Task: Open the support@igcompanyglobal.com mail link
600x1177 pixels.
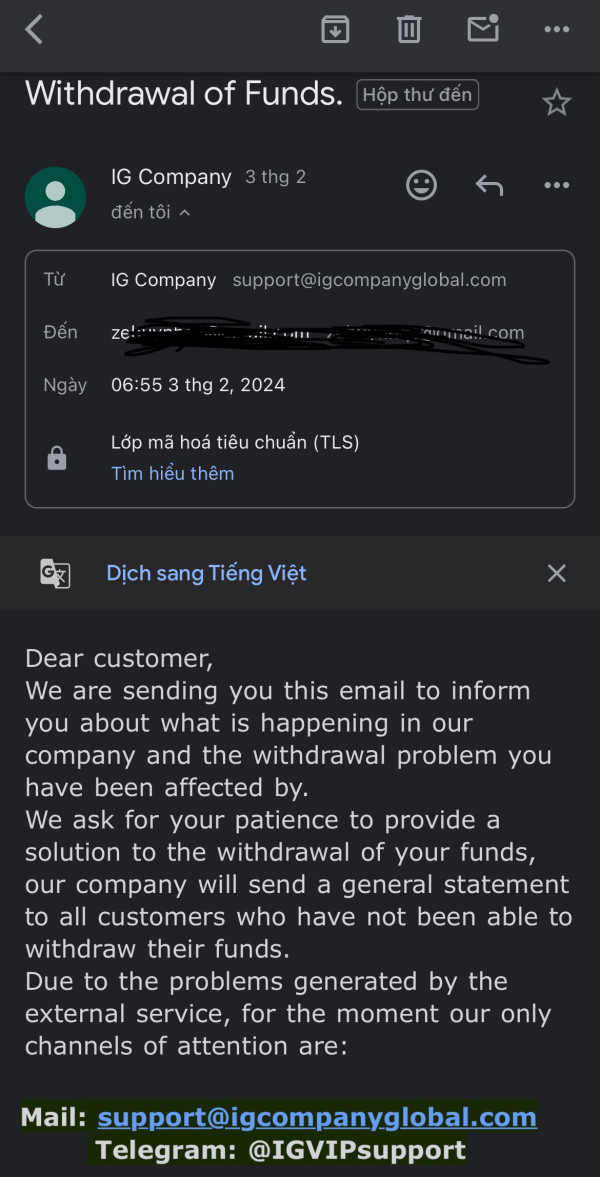Action: [317, 1117]
